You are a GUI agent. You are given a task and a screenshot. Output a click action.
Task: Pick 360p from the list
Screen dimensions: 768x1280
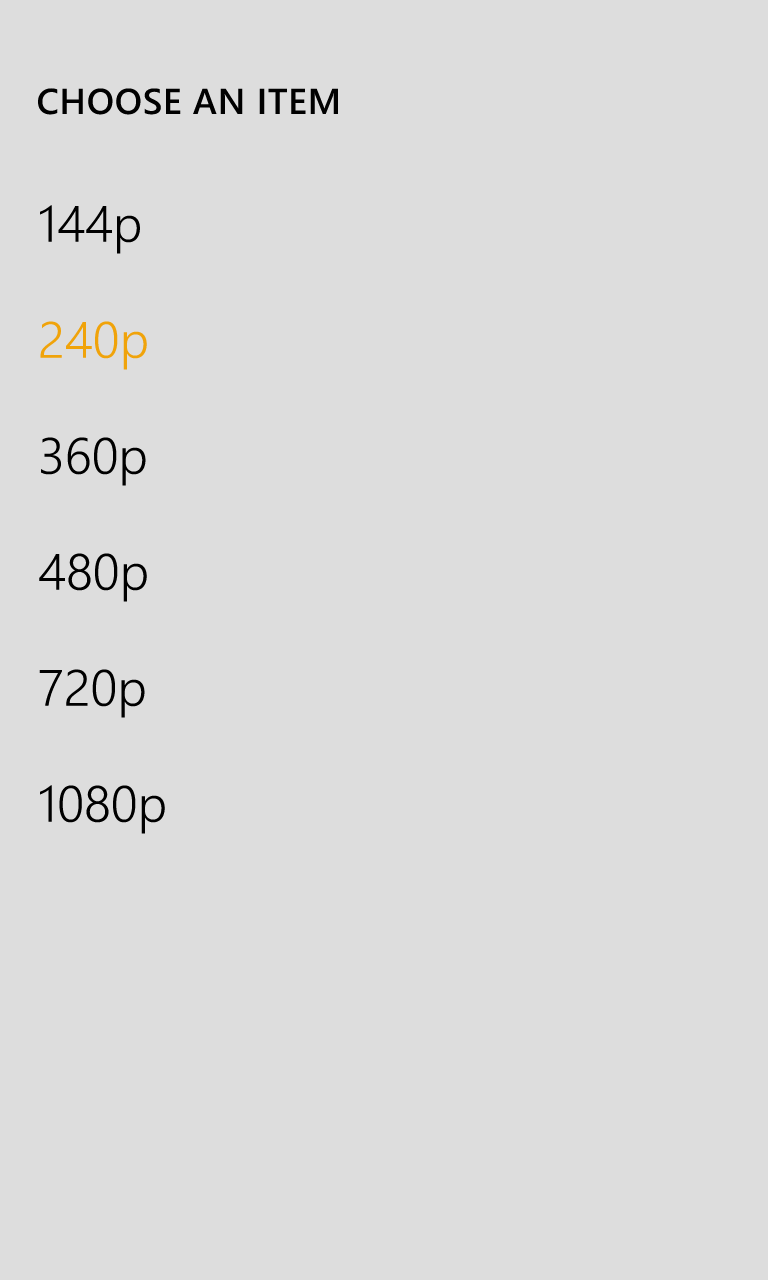[x=93, y=457]
